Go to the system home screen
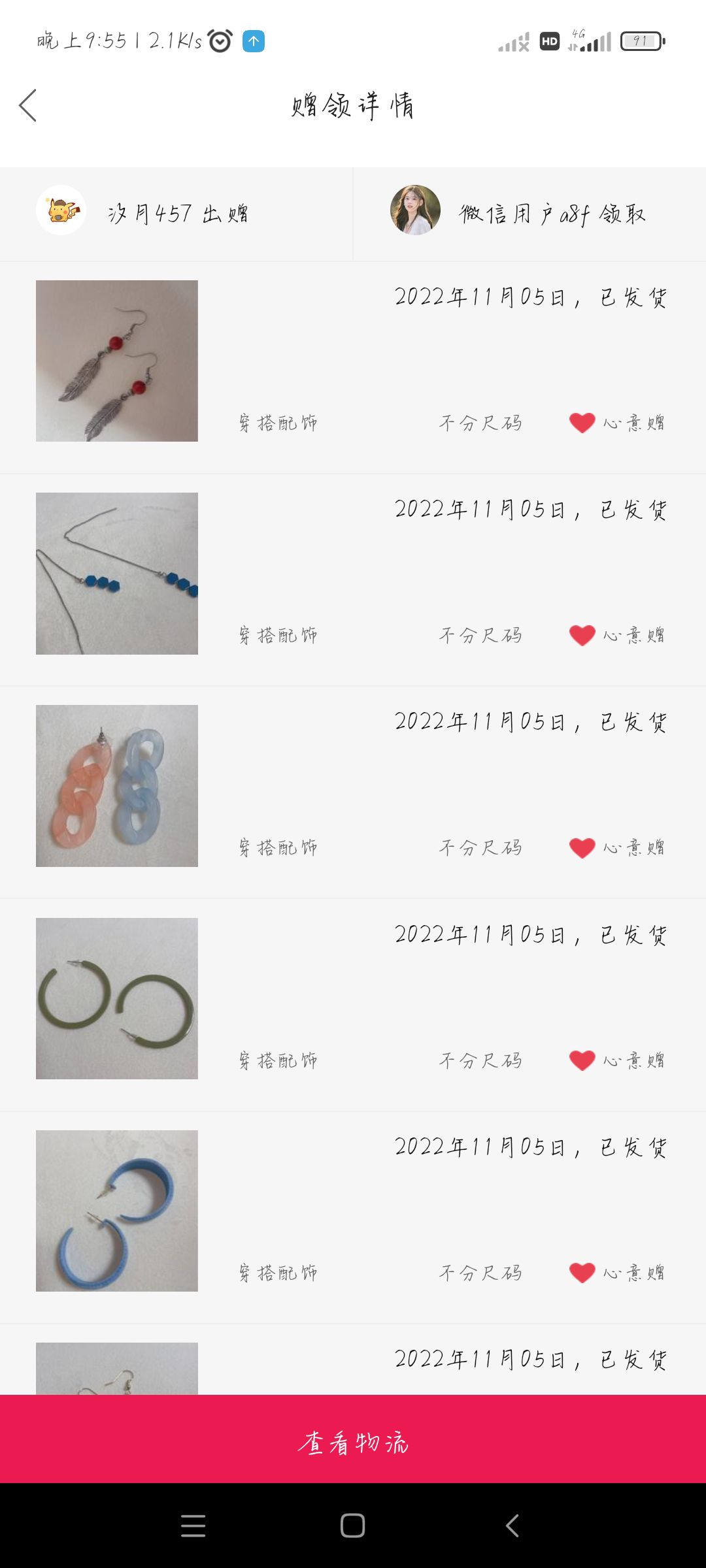The width and height of the screenshot is (706, 1568). point(352,1526)
